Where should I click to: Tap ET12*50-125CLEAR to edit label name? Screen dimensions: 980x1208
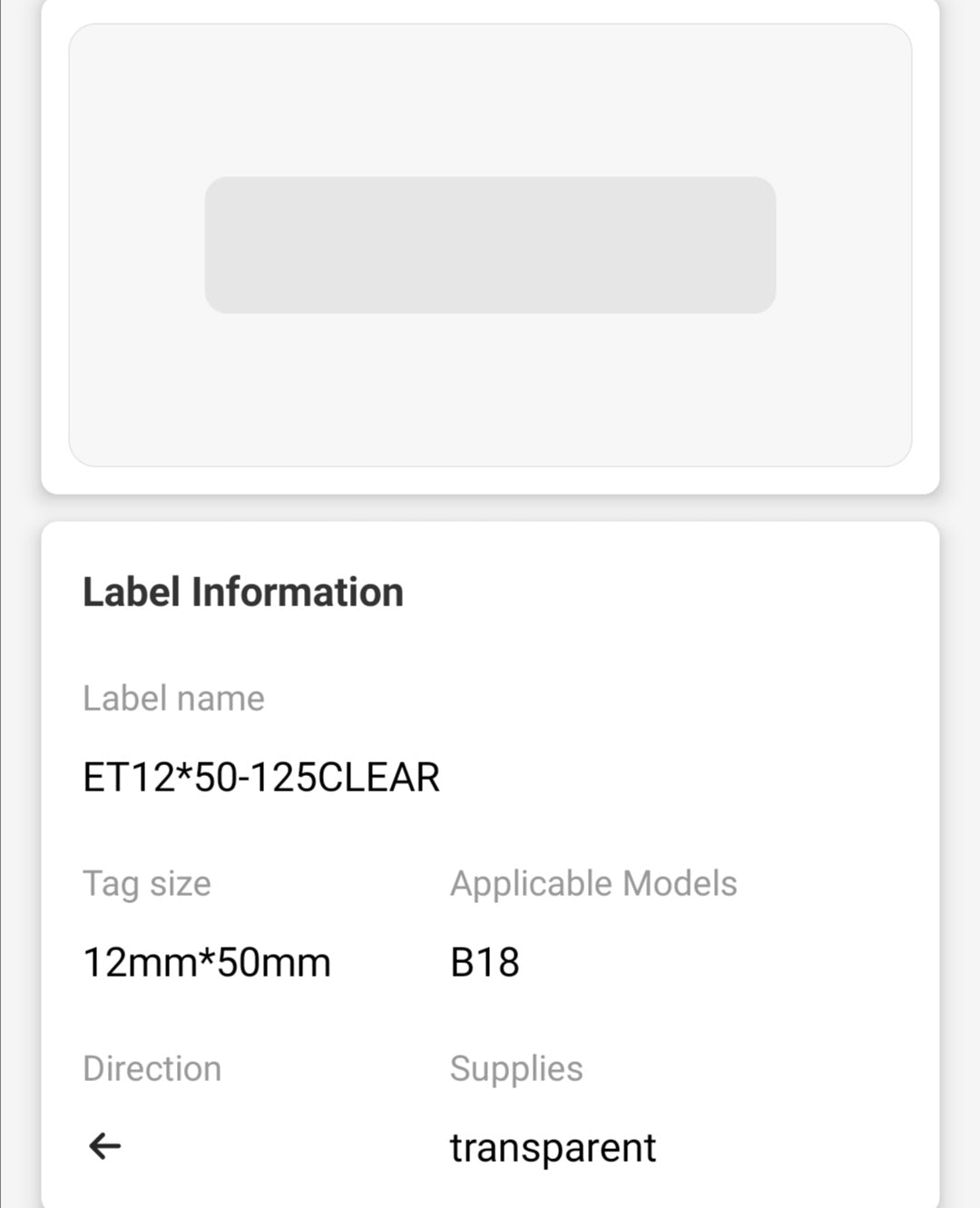tap(260, 777)
